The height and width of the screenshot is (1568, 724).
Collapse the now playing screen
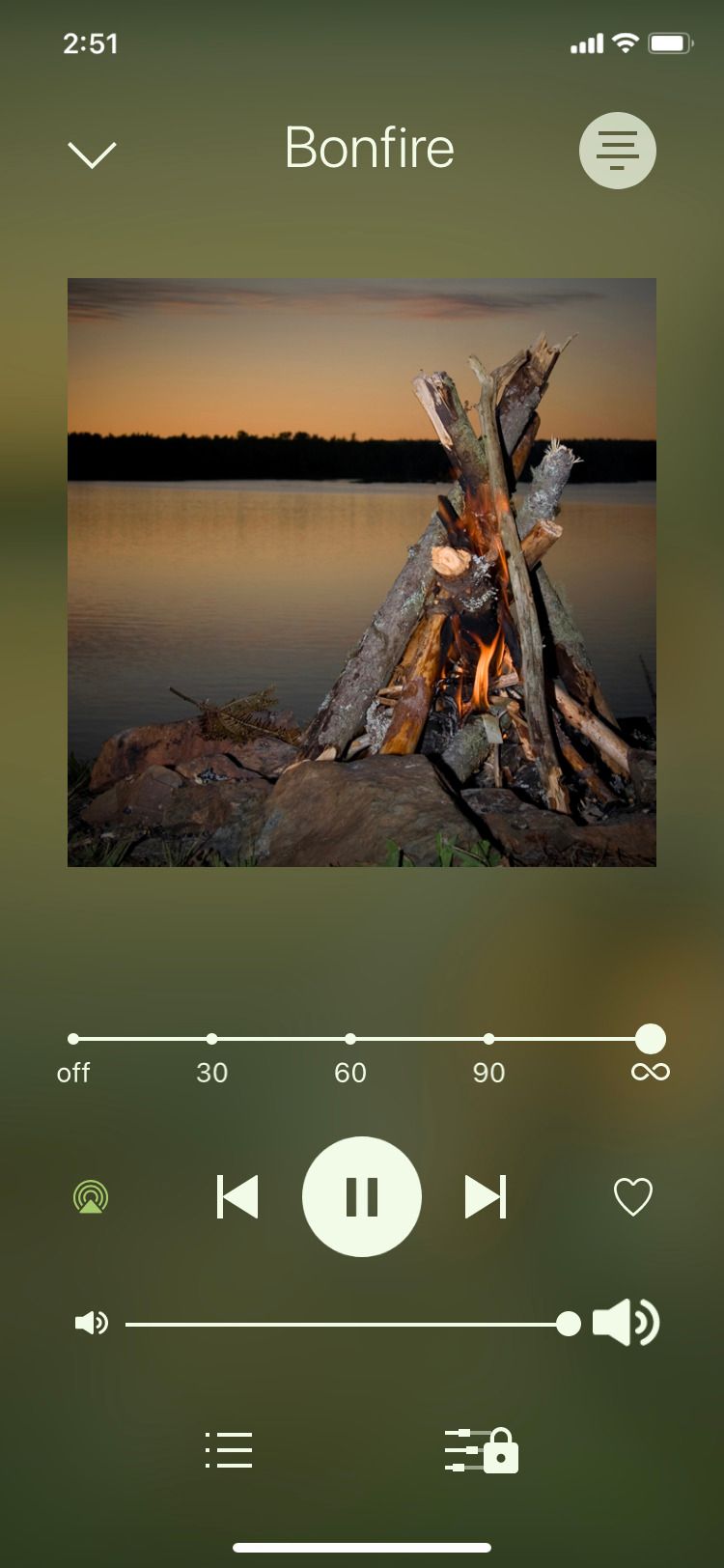tap(92, 153)
